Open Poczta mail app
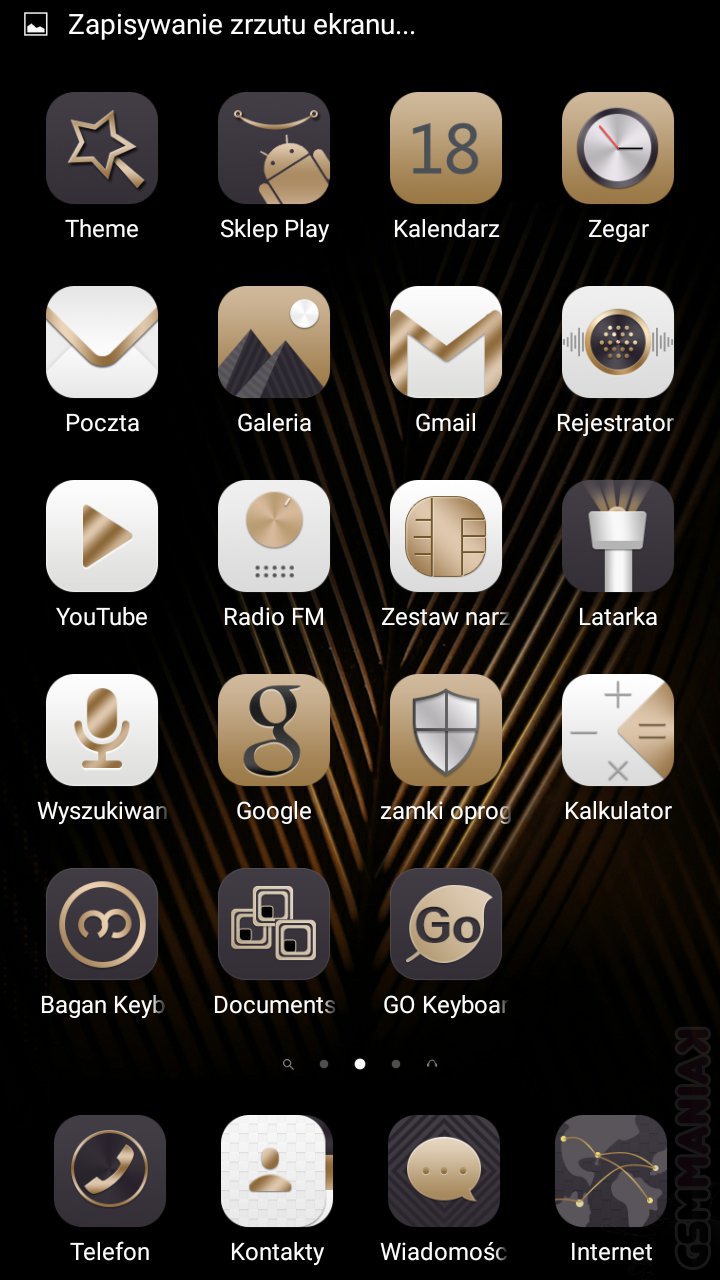Image resolution: width=720 pixels, height=1280 pixels. pyautogui.click(x=102, y=342)
